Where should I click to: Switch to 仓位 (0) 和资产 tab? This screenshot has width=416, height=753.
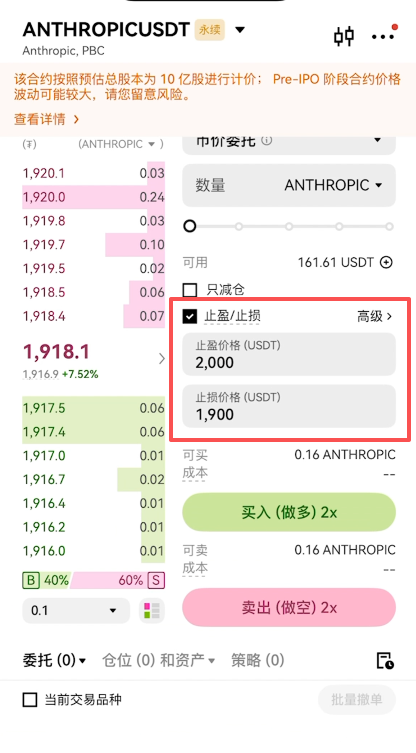159,661
